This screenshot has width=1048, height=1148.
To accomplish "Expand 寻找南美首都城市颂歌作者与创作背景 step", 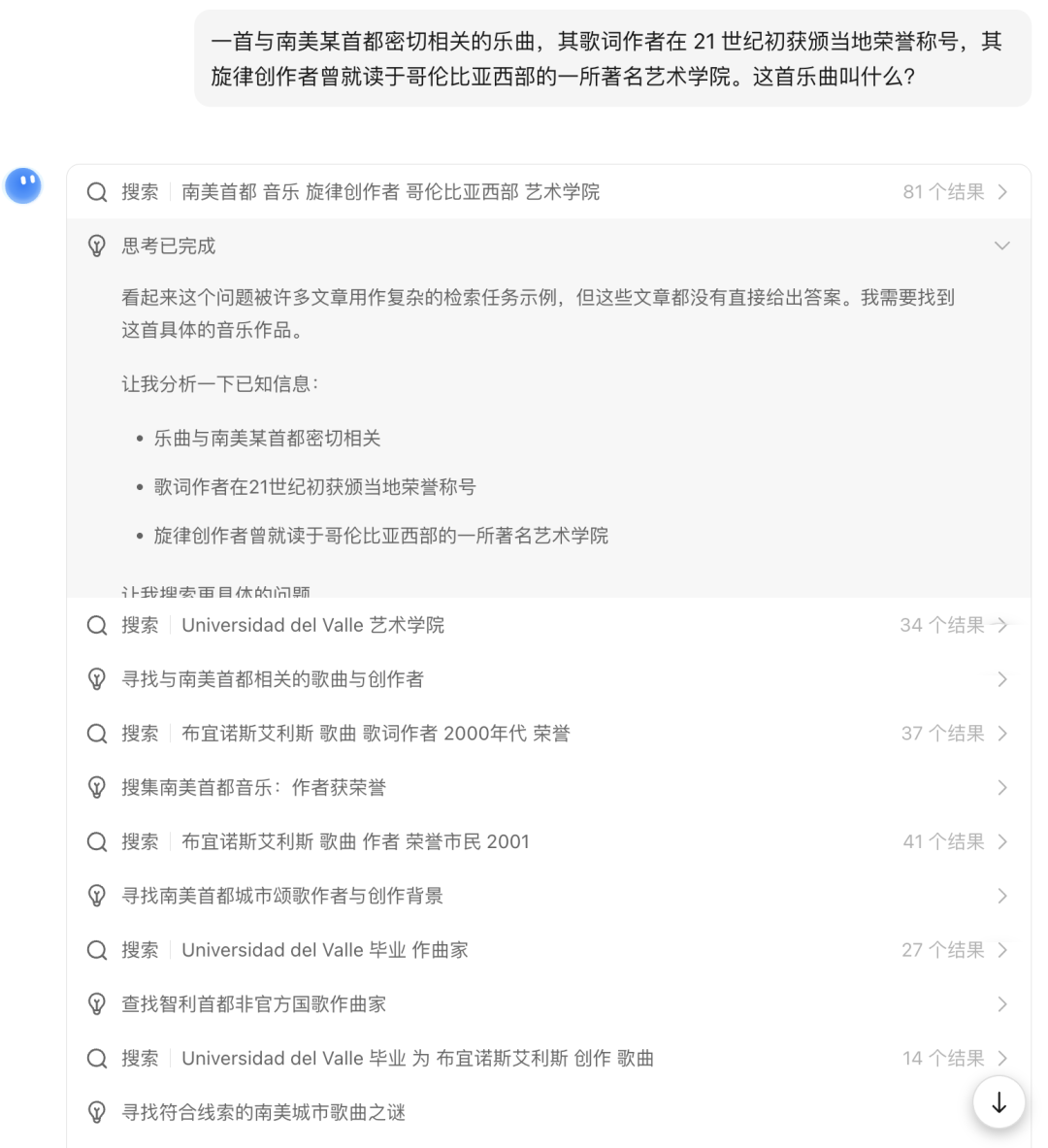I will click(1002, 896).
